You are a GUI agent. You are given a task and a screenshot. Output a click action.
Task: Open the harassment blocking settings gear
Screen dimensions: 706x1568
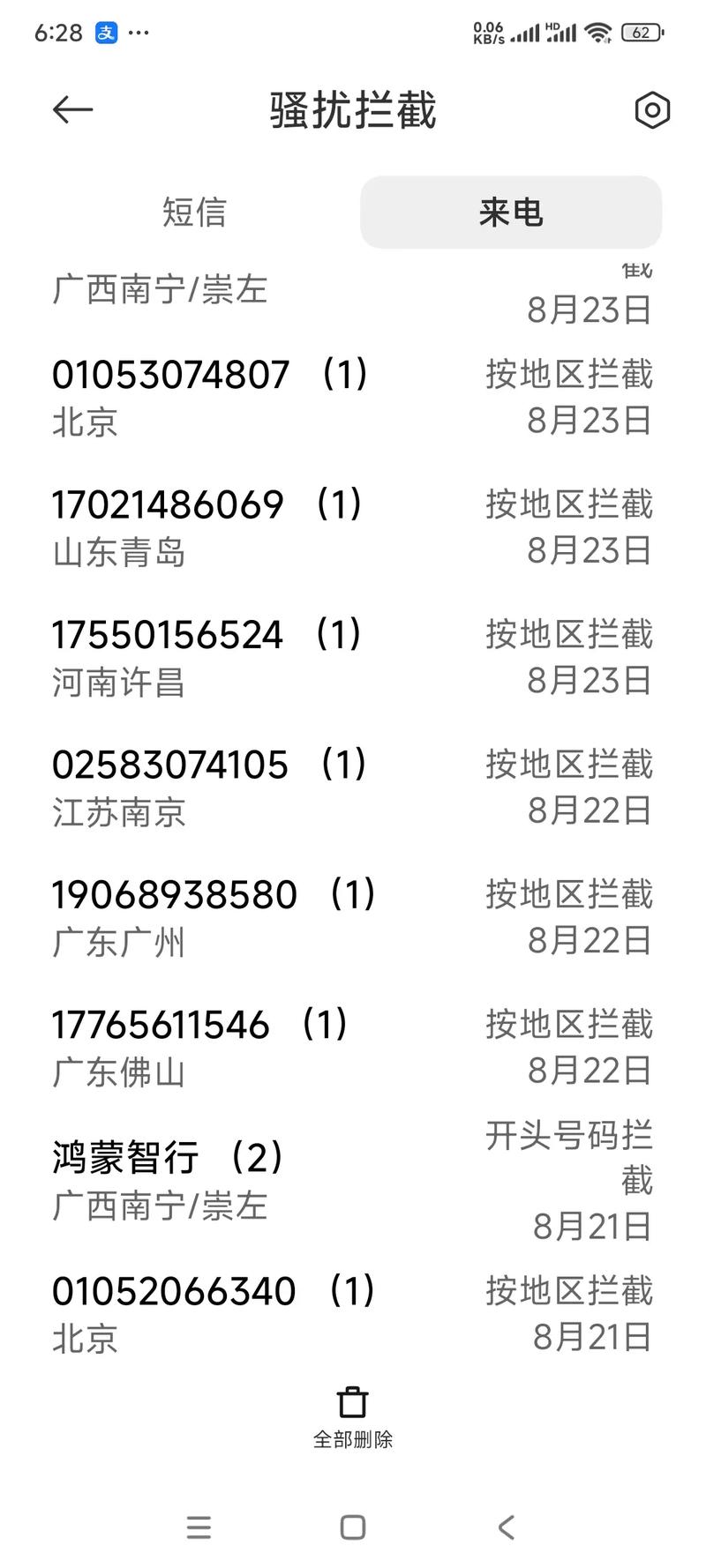652,110
